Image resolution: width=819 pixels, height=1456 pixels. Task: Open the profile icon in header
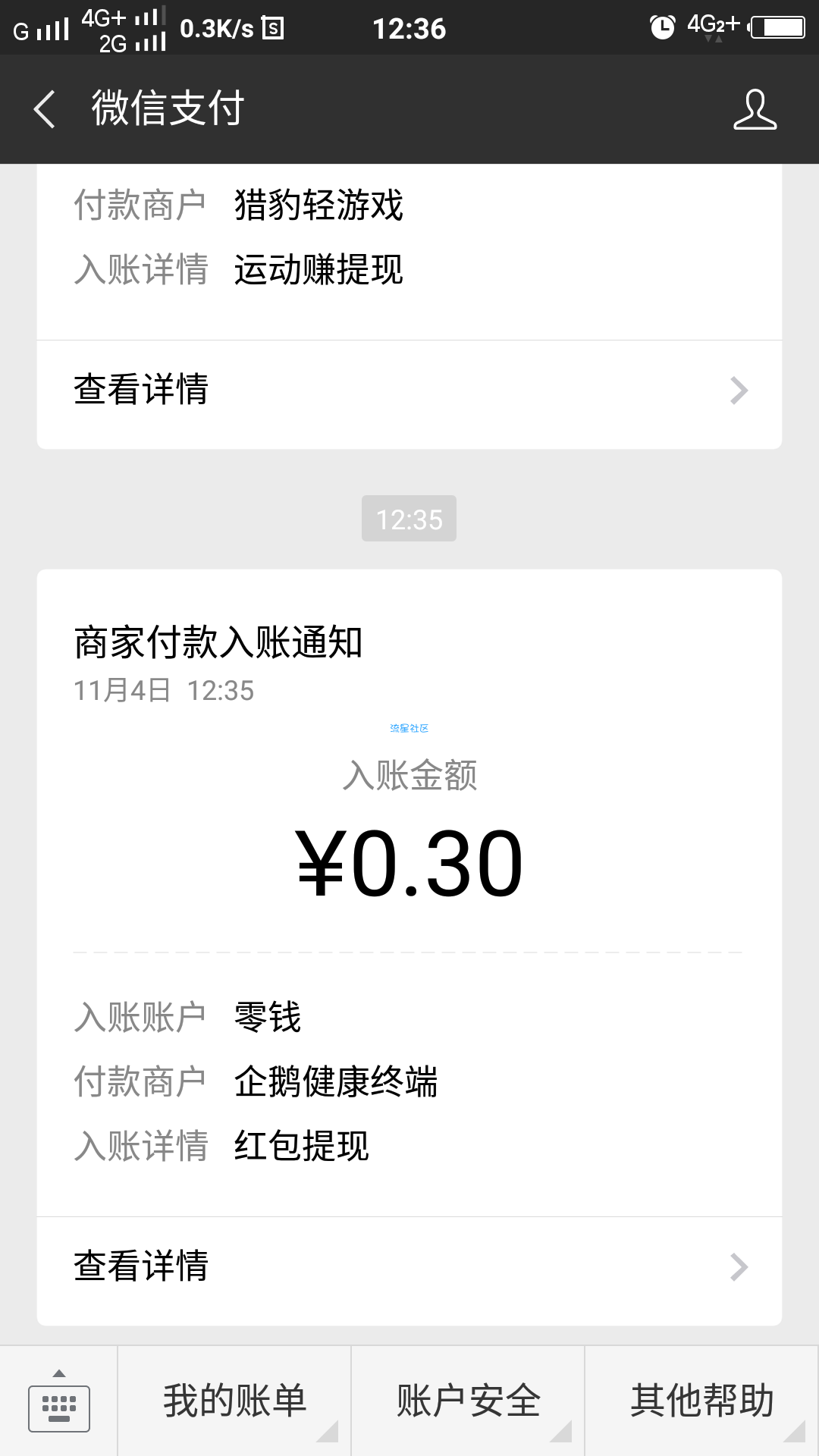click(755, 109)
